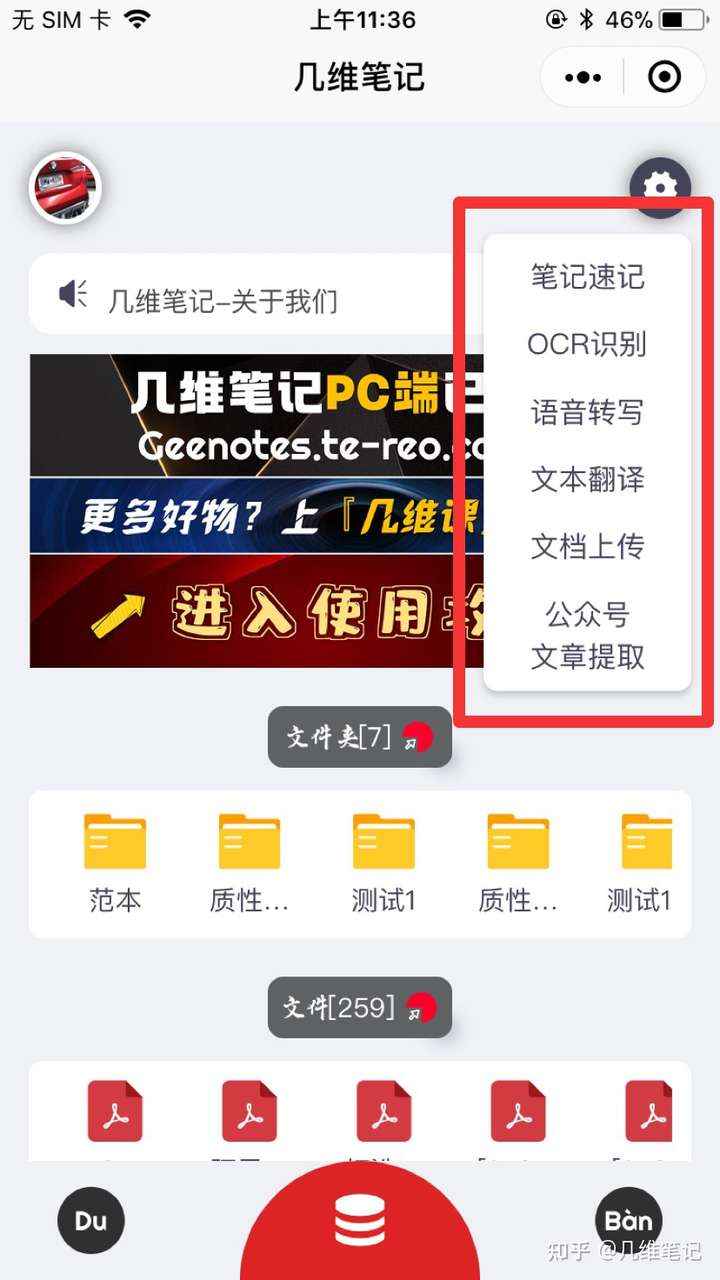
Task: Open 公众号文章提取 option
Action: (587, 635)
